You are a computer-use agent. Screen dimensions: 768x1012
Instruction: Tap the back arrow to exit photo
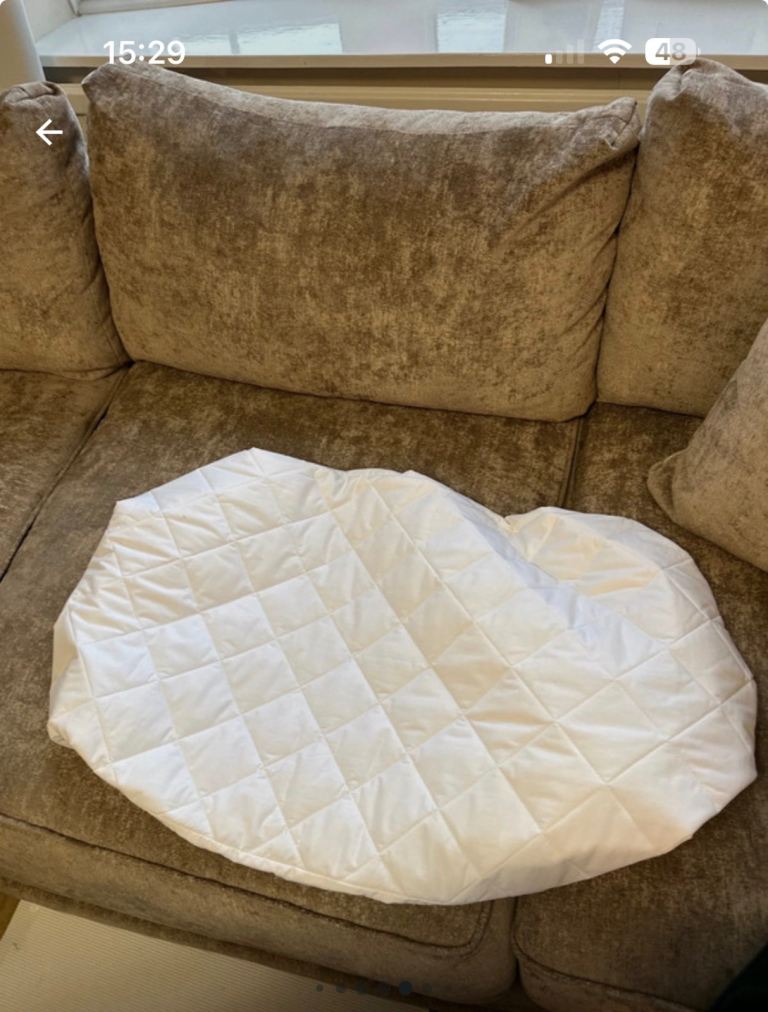point(49,132)
